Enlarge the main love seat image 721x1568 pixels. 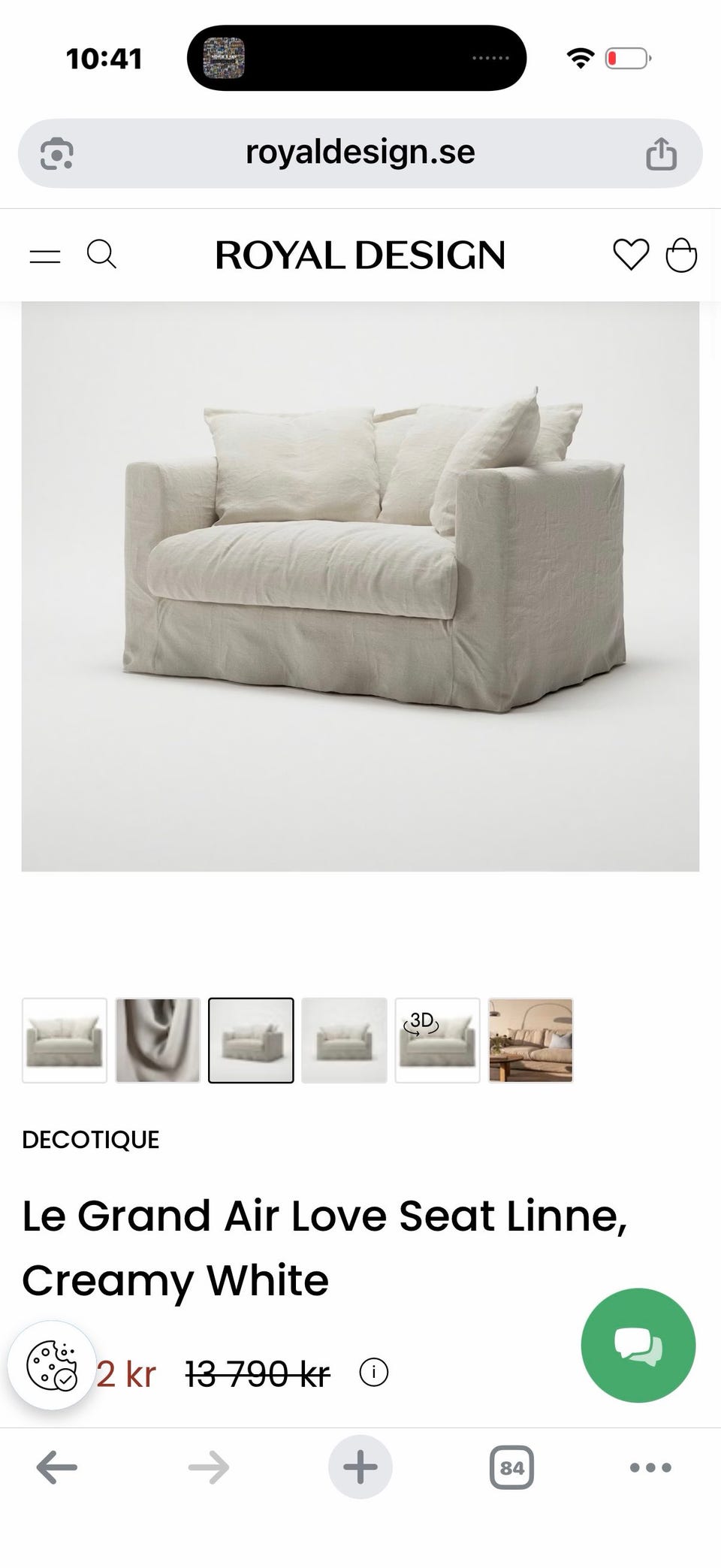point(360,586)
